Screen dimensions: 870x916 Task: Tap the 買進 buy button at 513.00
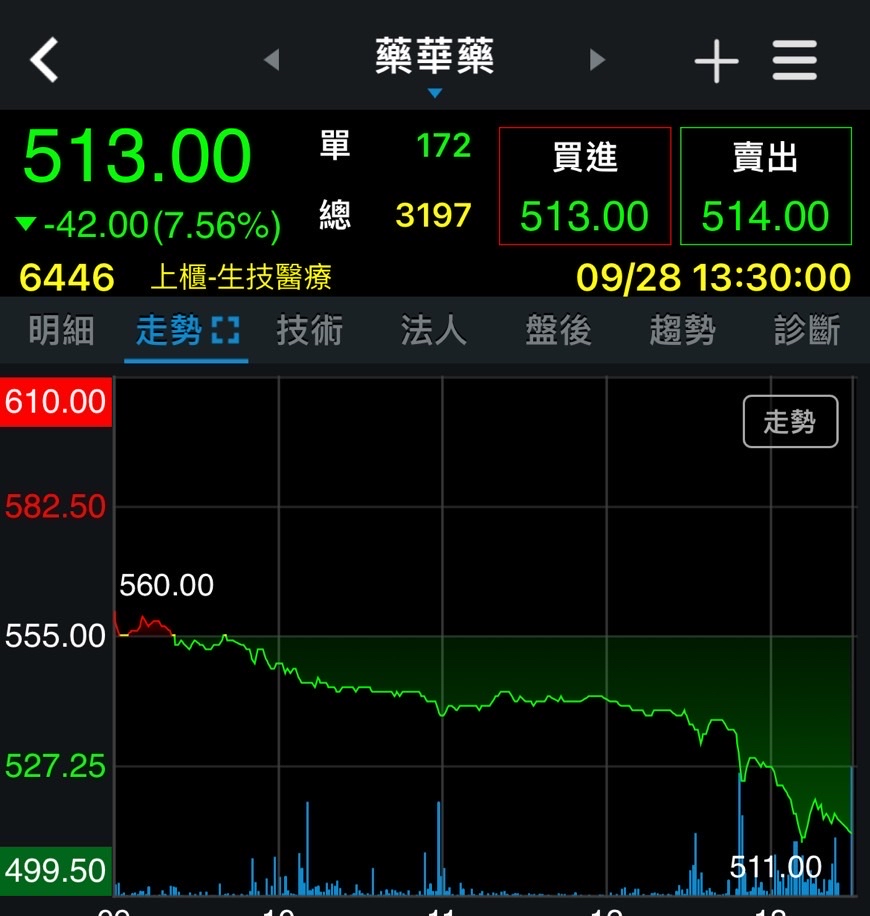[585, 186]
